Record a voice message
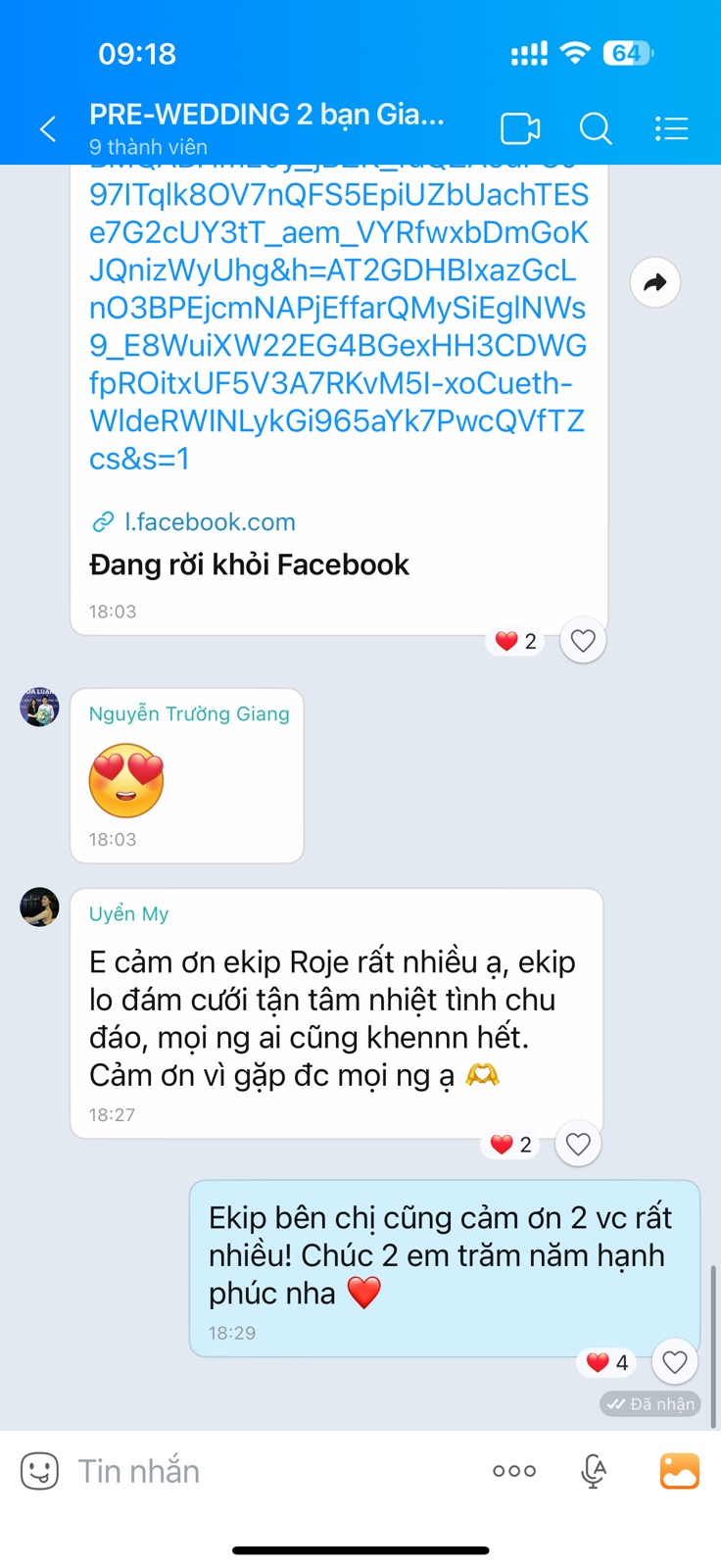Viewport: 721px width, 1568px height. click(594, 1470)
